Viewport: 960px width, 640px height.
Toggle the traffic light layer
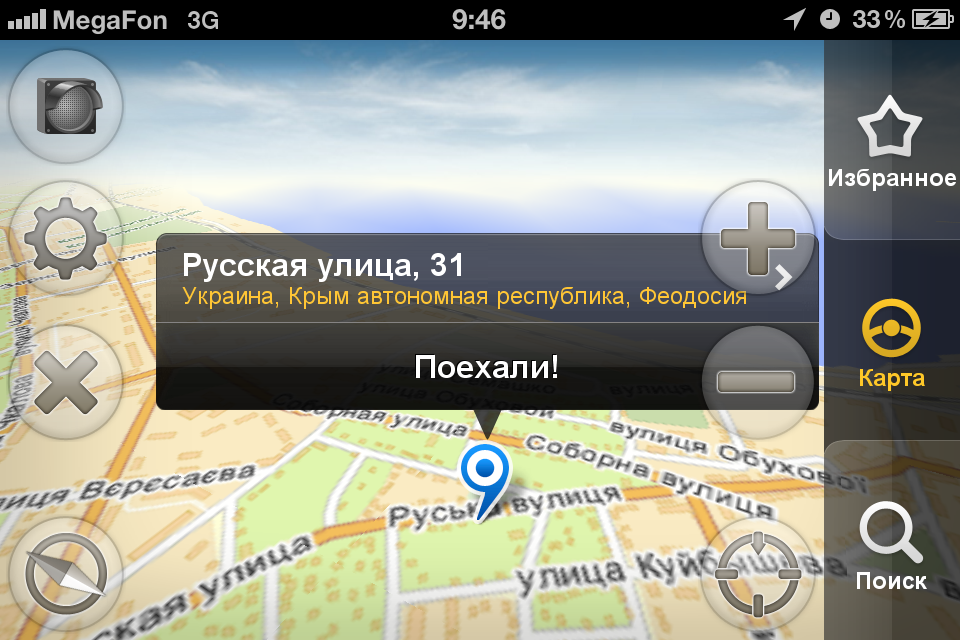click(x=65, y=105)
